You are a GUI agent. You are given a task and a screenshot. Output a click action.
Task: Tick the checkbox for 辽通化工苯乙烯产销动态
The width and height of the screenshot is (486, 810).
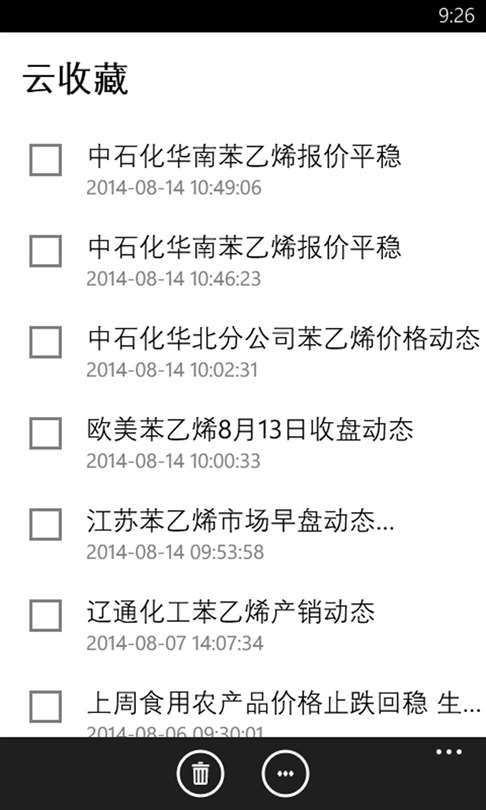tap(45, 615)
